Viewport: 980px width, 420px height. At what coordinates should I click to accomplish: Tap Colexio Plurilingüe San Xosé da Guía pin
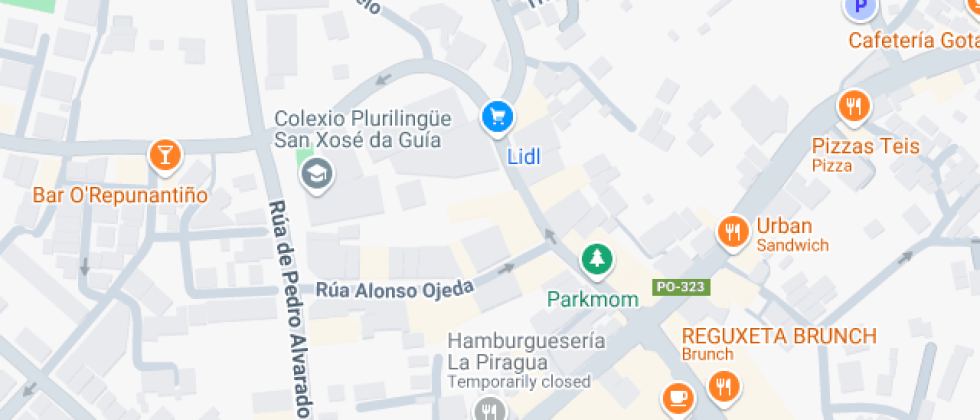(318, 173)
